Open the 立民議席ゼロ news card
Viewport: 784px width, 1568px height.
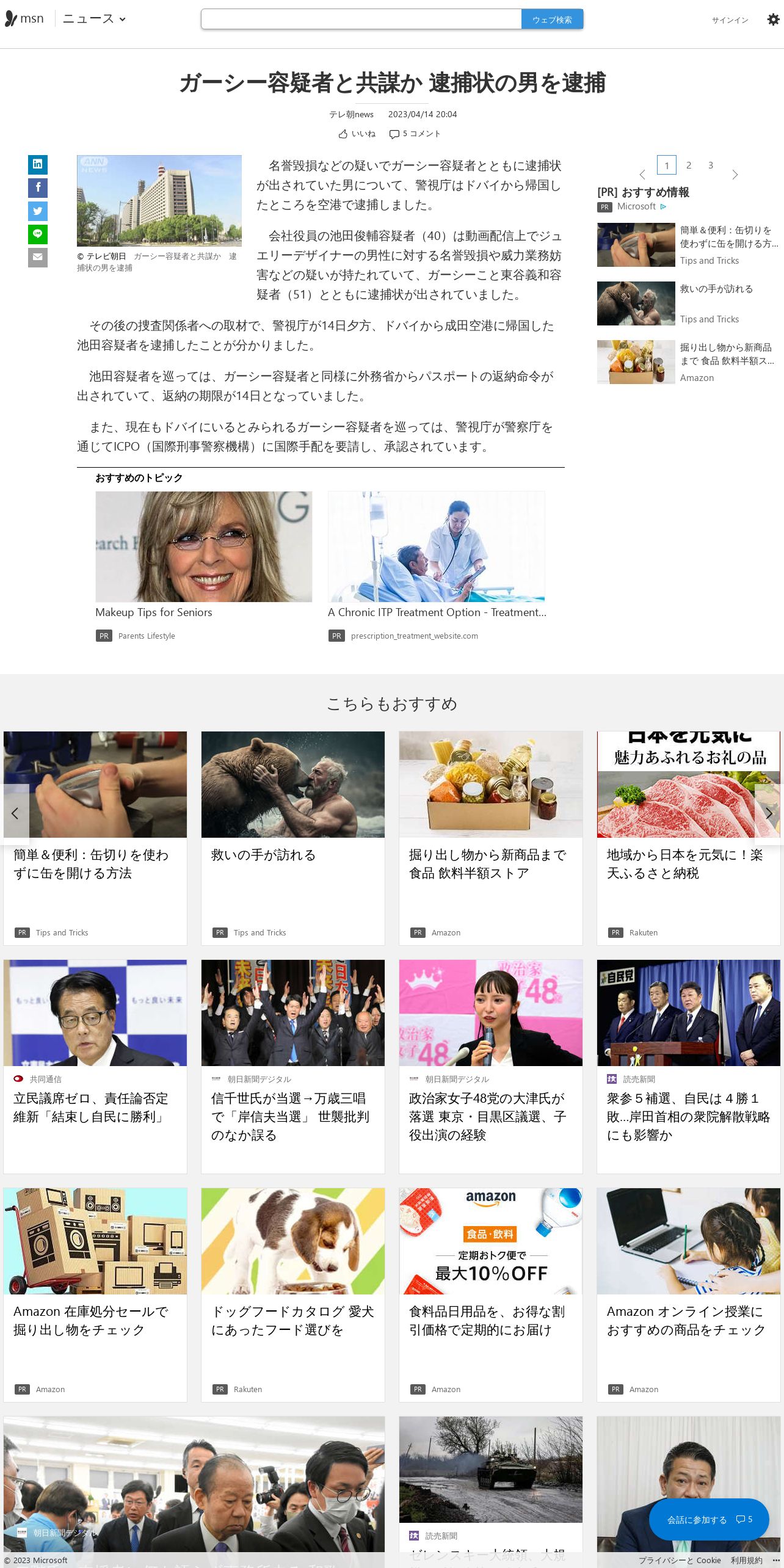(95, 1067)
